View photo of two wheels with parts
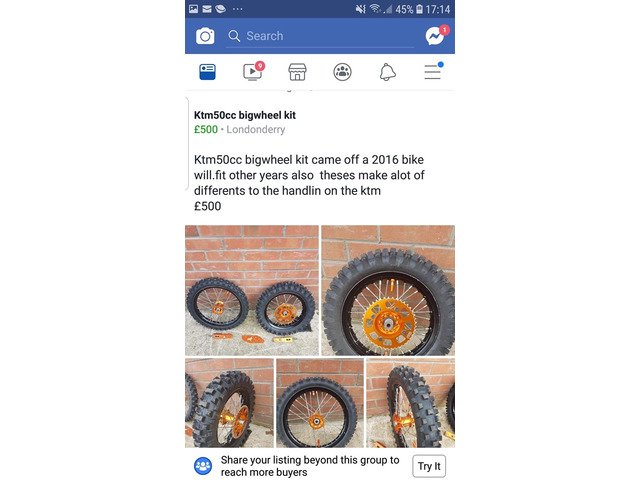Screen dimensions: 640x480 [252, 290]
